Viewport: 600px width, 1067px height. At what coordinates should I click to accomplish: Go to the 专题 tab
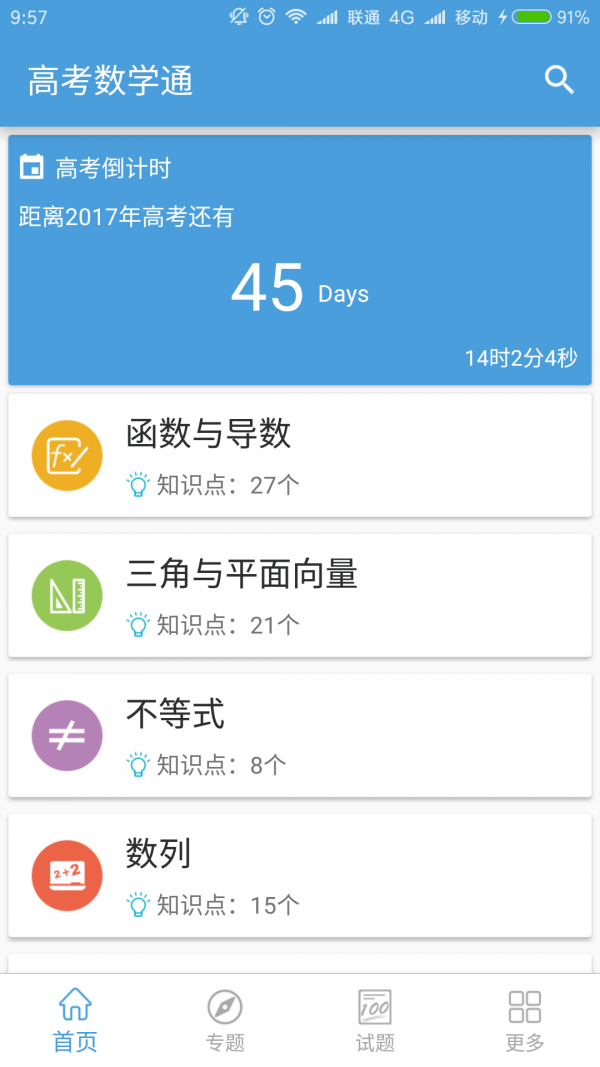[x=225, y=1020]
